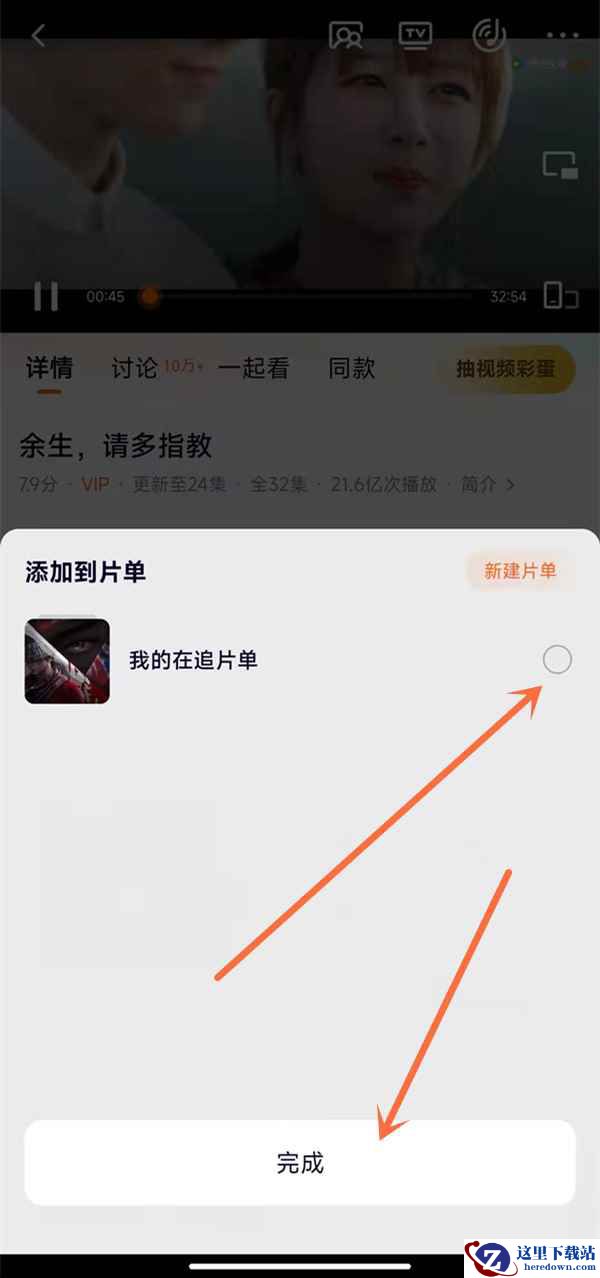This screenshot has width=600, height=1278.
Task: Create a new playlist with 新建片单
Action: coord(520,571)
